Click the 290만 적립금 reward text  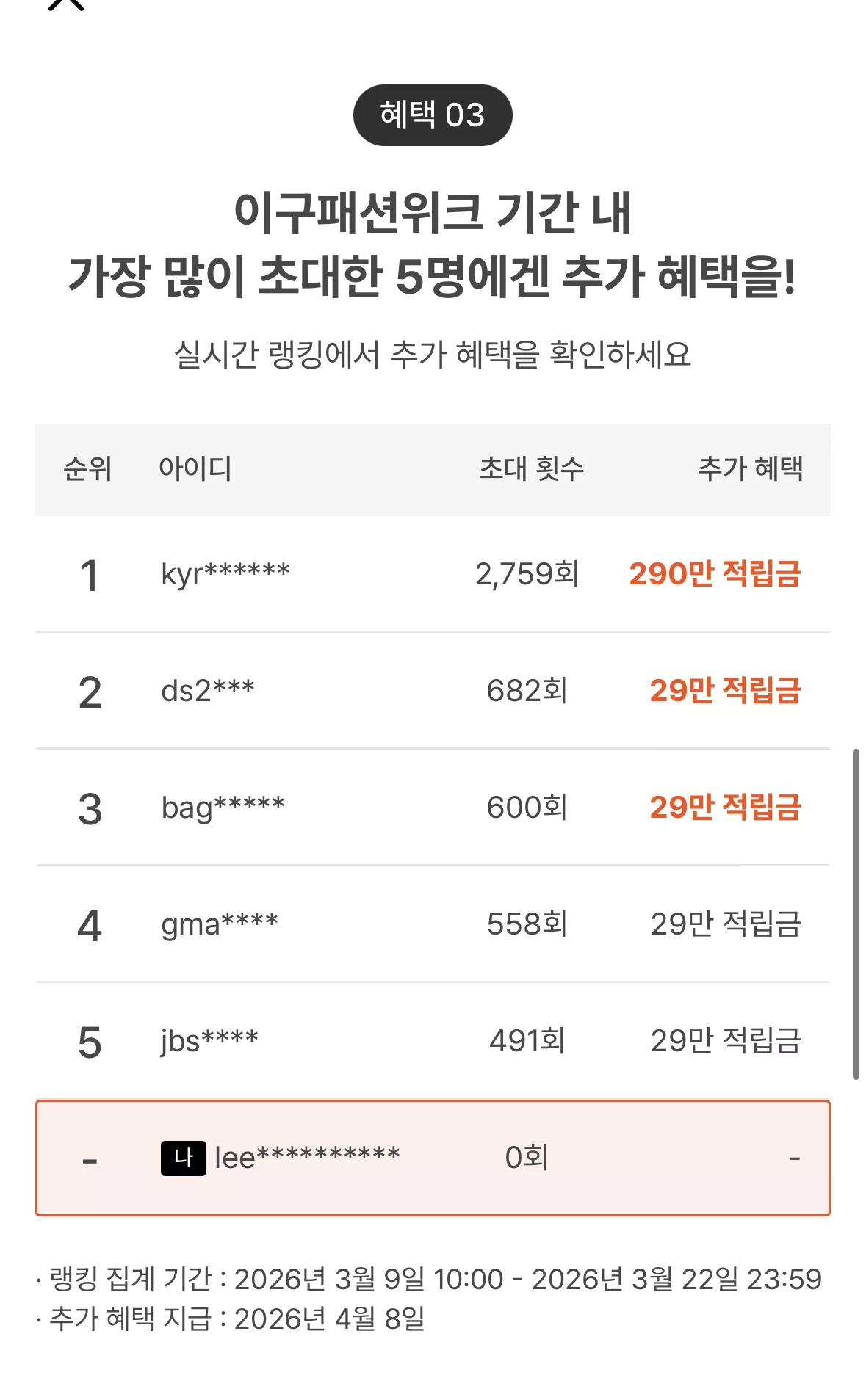(x=716, y=576)
